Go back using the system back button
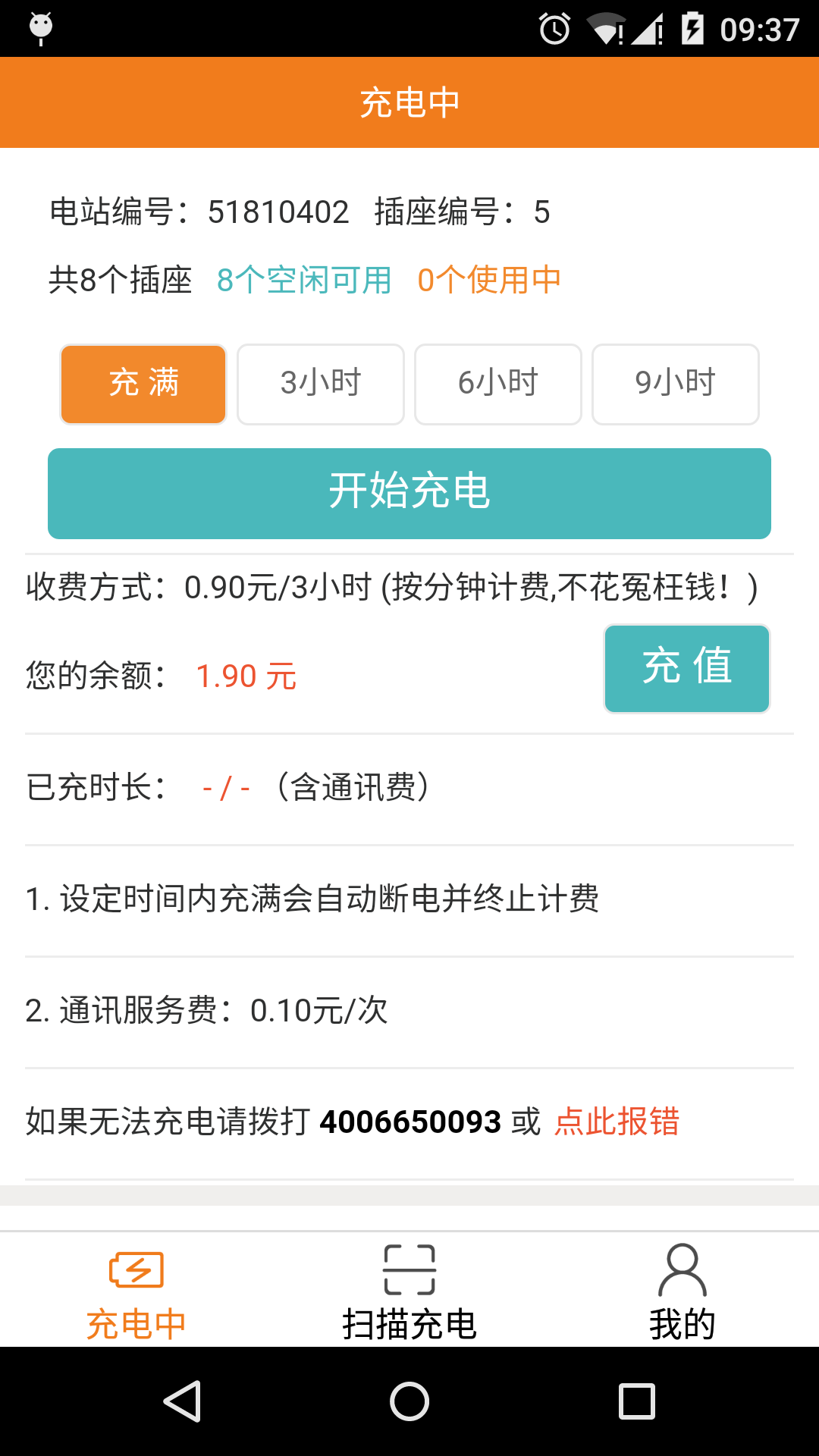This screenshot has width=819, height=1456. (182, 1401)
